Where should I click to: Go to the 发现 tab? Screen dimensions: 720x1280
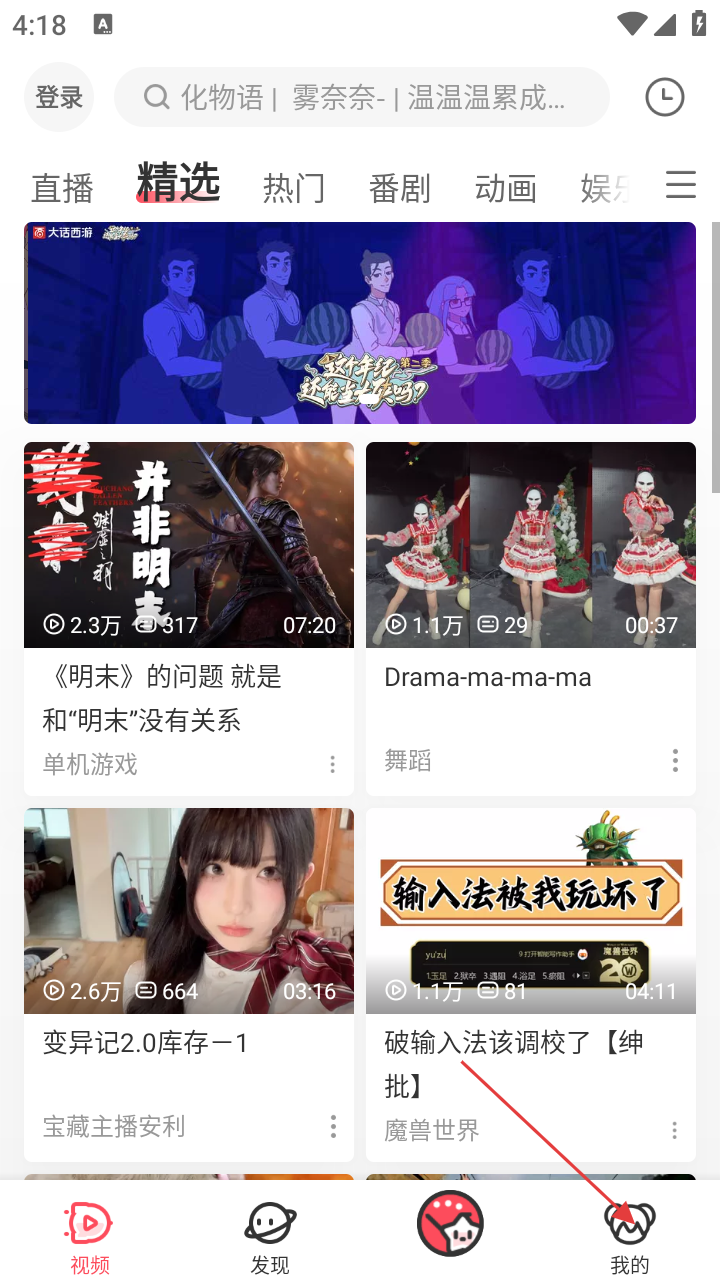pos(270,1238)
